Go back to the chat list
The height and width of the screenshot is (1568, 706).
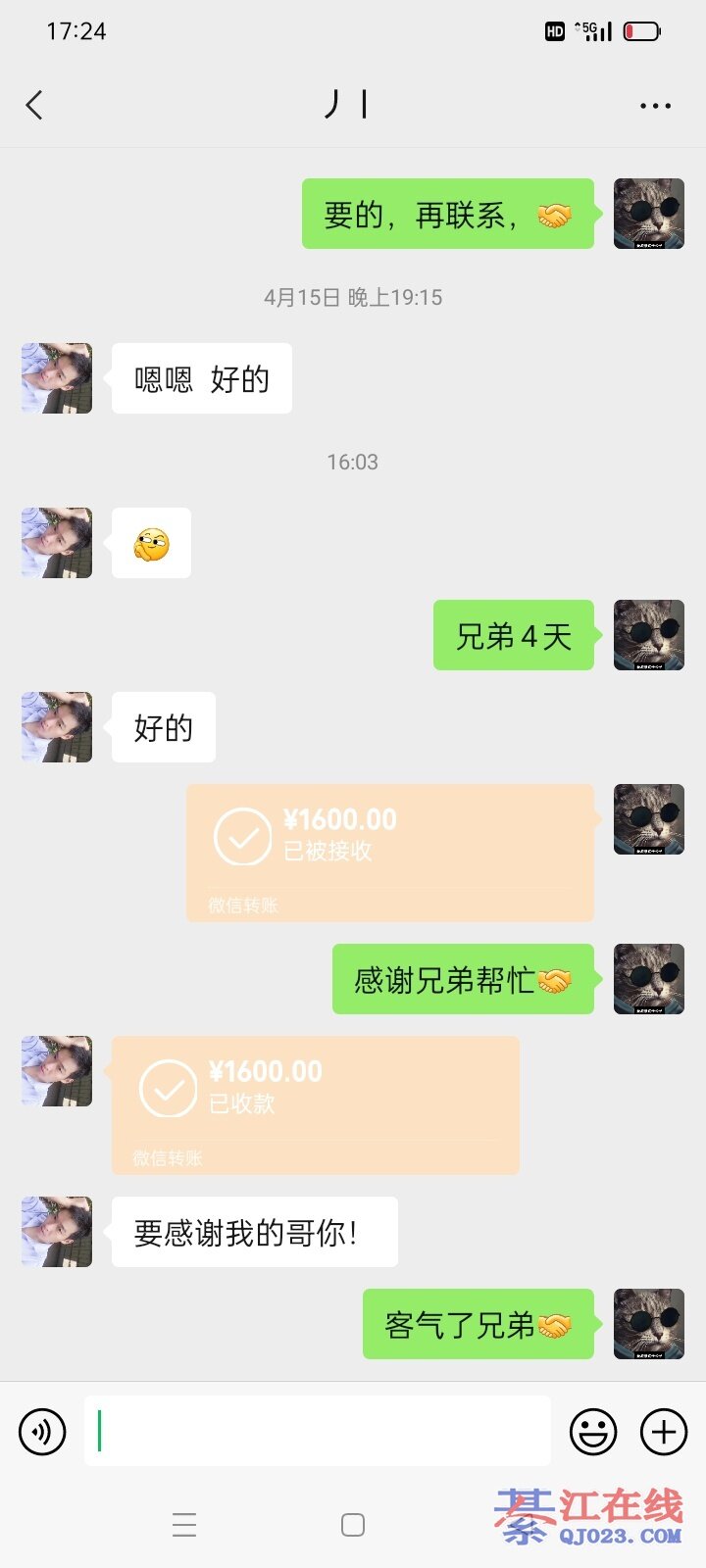pyautogui.click(x=35, y=105)
